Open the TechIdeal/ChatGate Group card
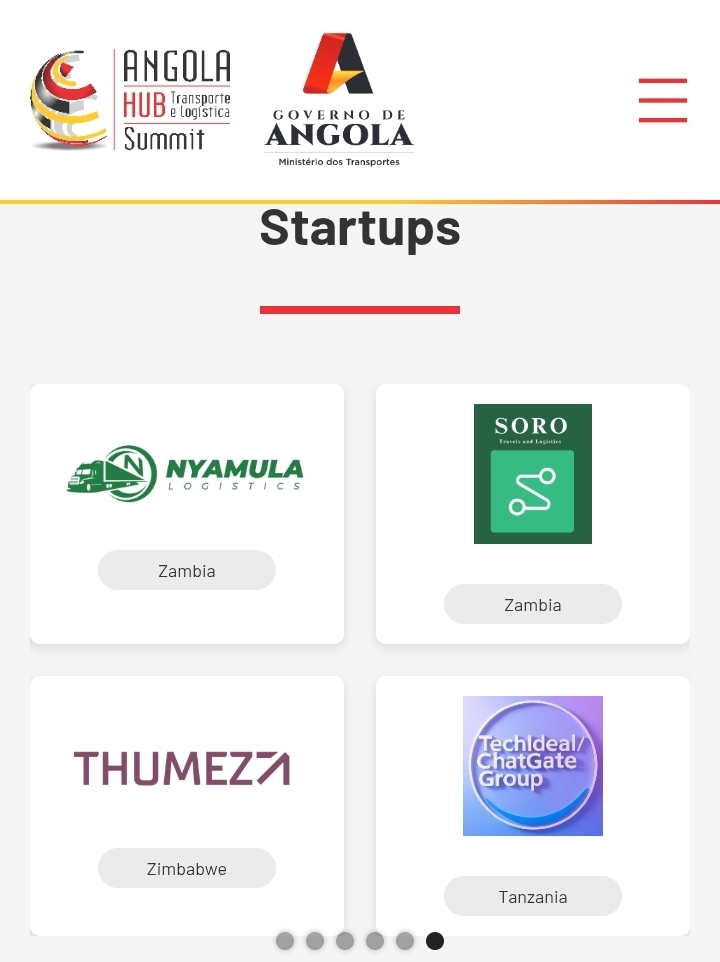The height and width of the screenshot is (962, 720). [x=532, y=766]
